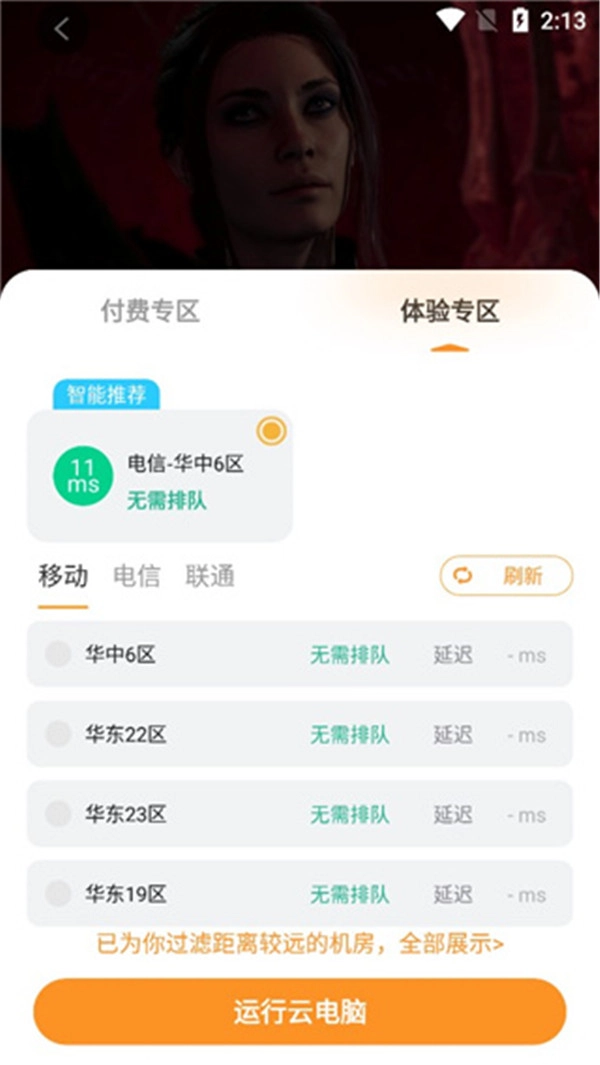Pick the 华东22区 server

[x=299, y=735]
